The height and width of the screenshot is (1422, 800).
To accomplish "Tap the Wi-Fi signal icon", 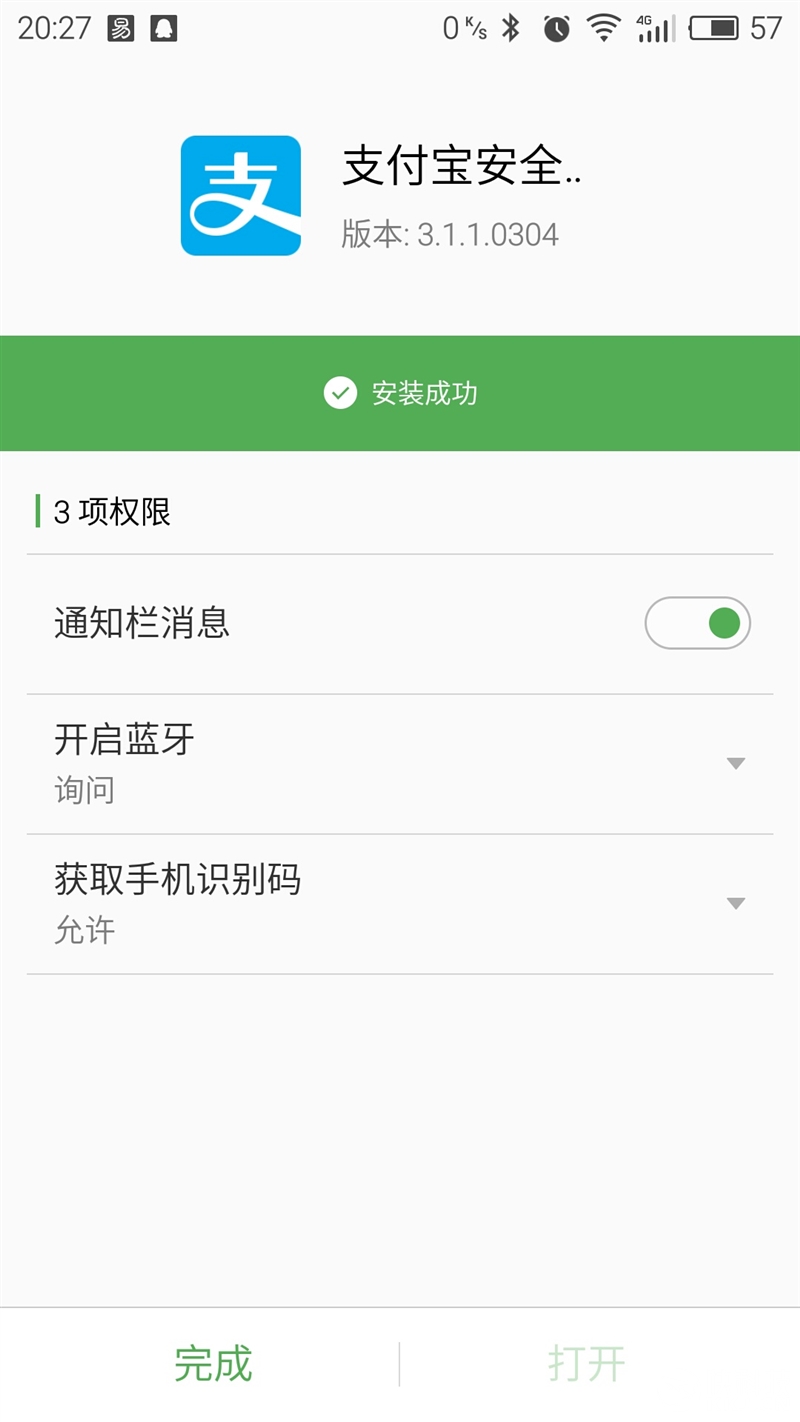I will (602, 28).
